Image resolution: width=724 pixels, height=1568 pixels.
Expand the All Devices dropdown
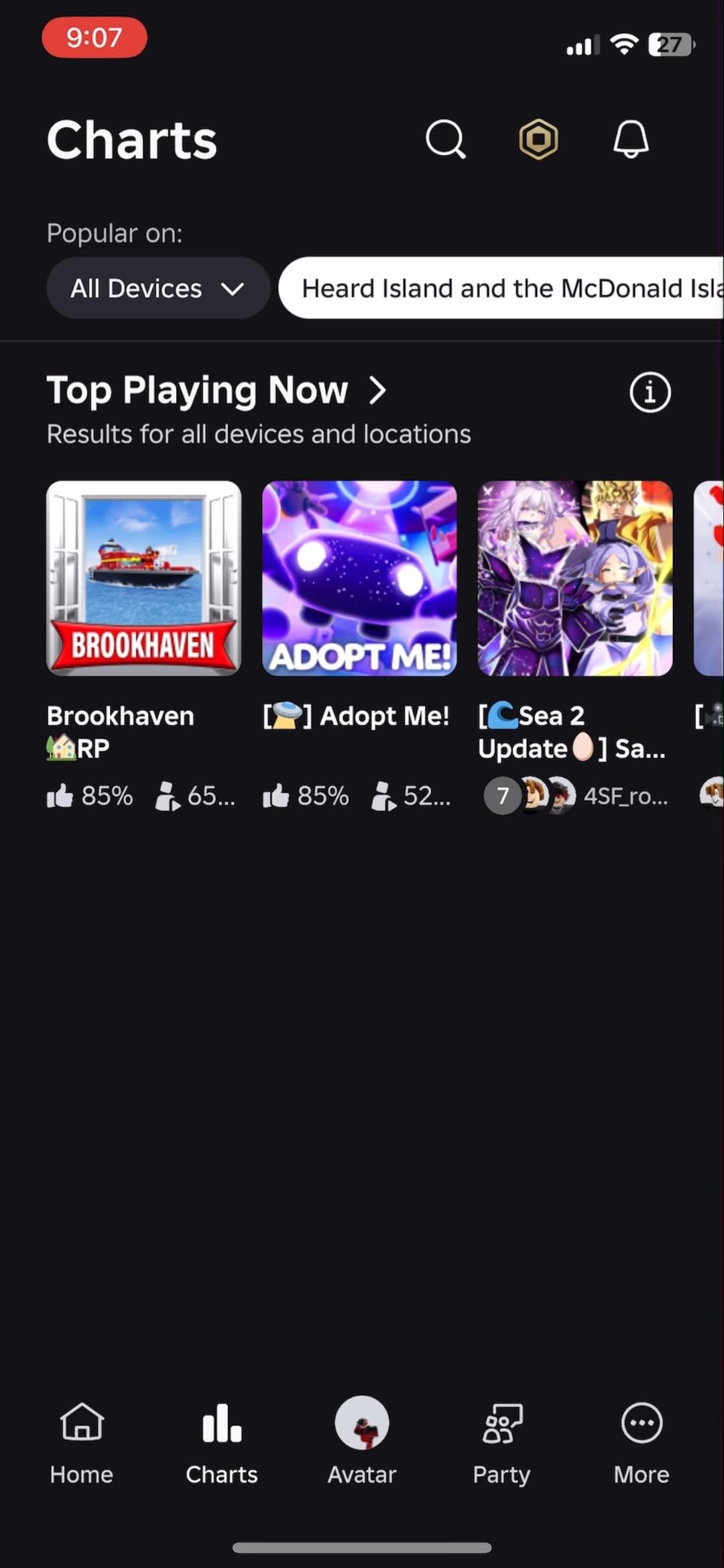click(158, 288)
